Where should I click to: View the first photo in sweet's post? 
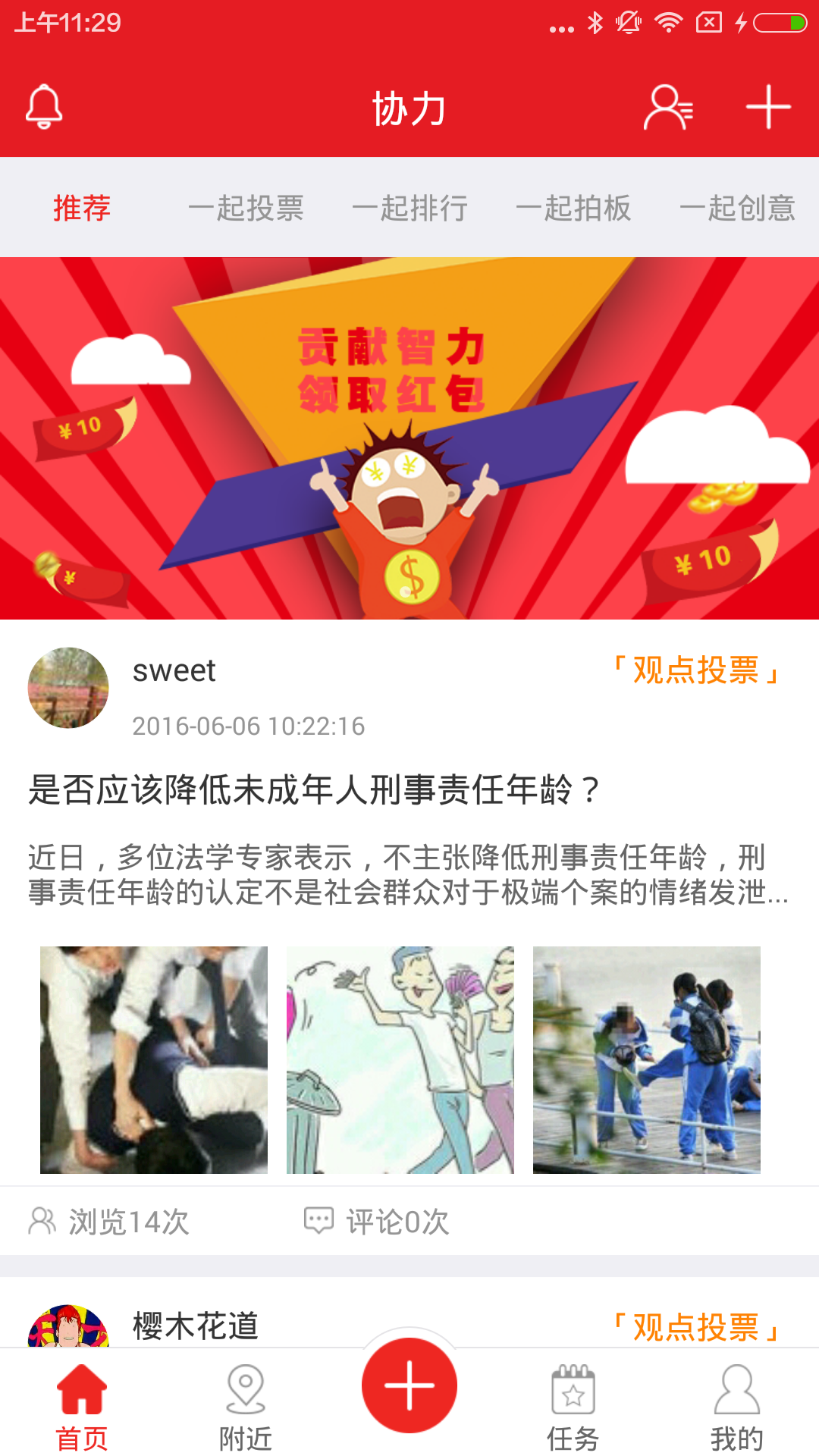154,1059
